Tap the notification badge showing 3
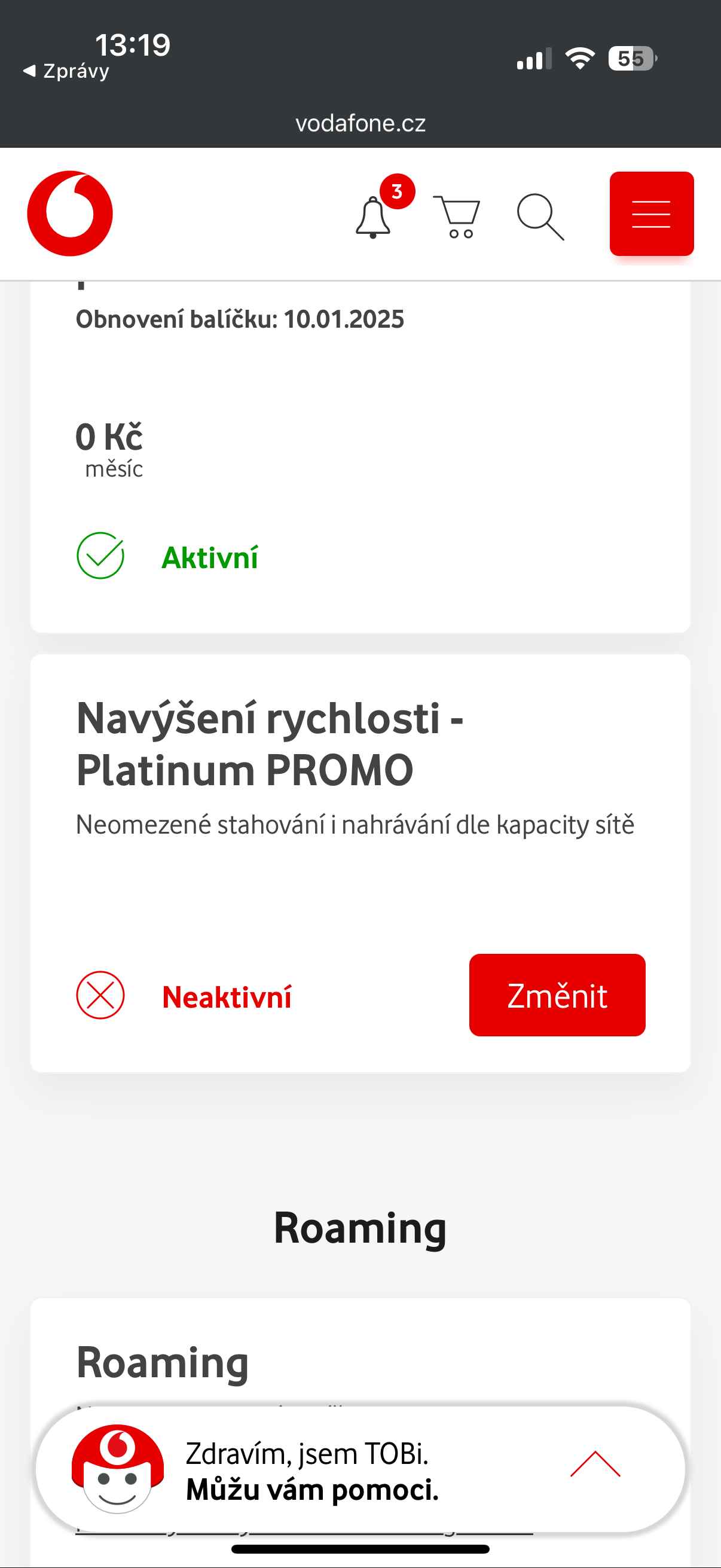The image size is (721, 1568). pos(398,193)
